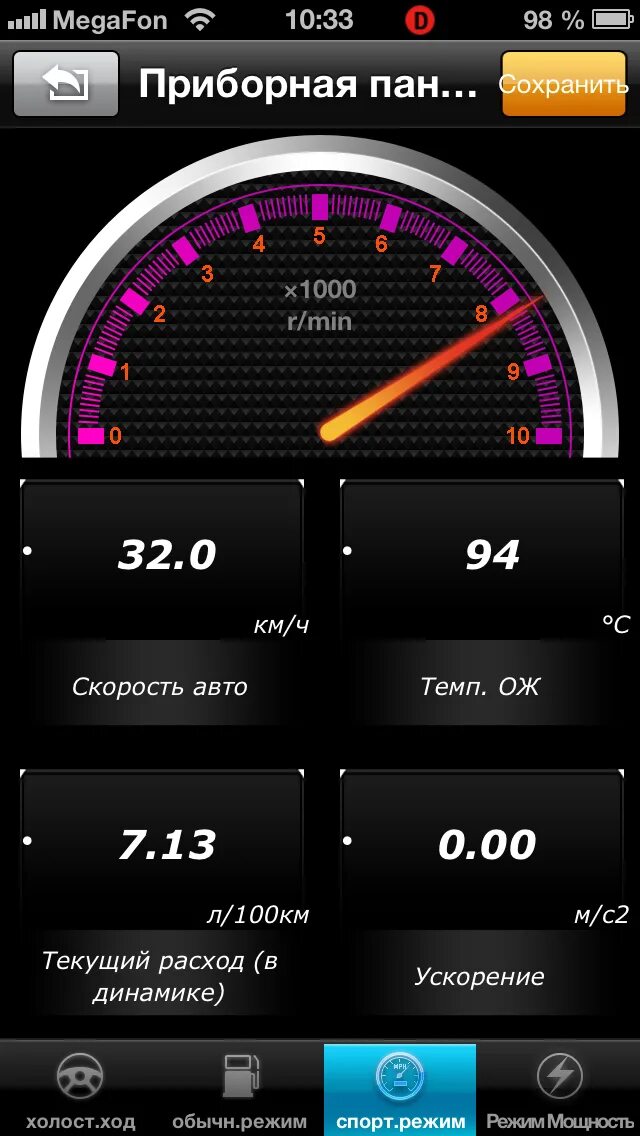This screenshot has height=1136, width=640.
Task: Open the Скорость авто gauge tile
Action: pos(161,600)
